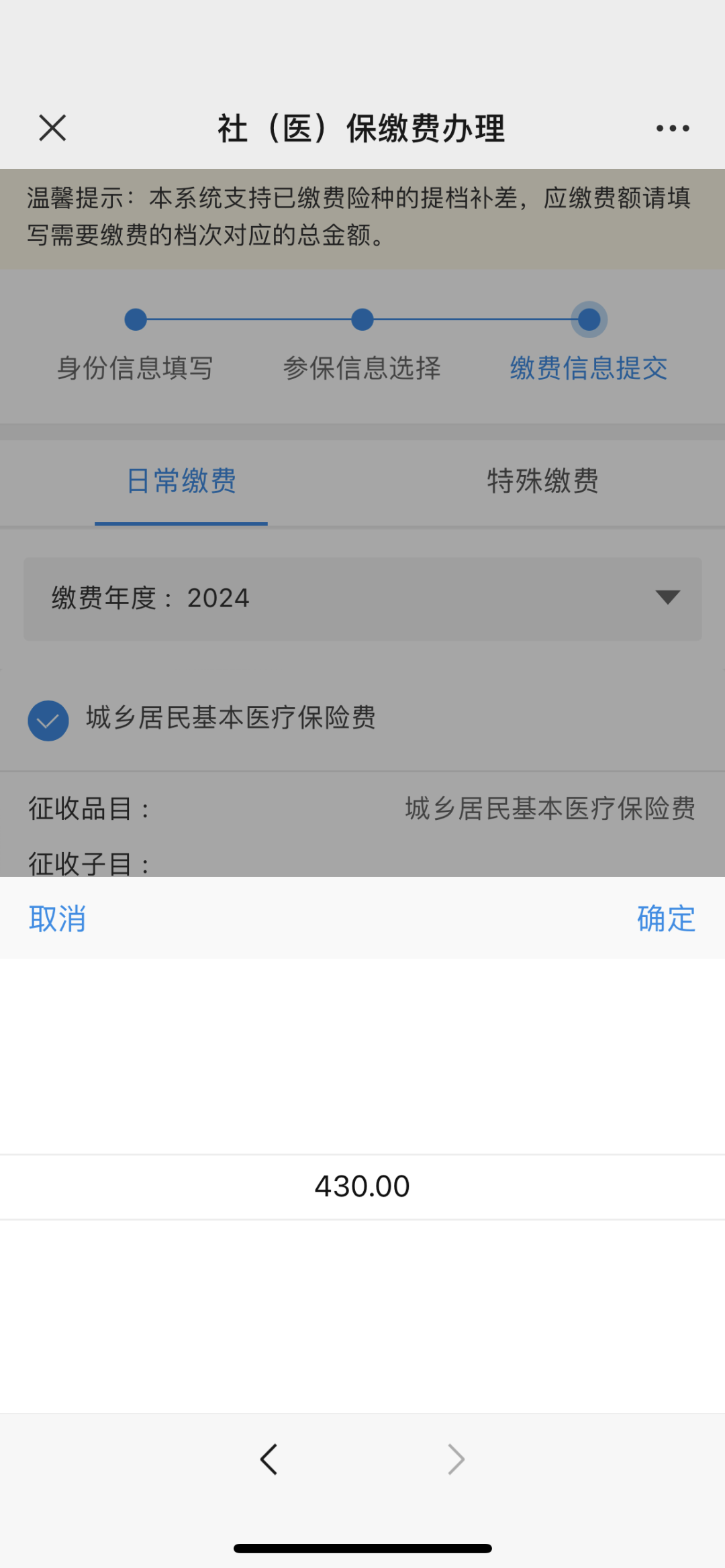Open the three-dot more menu
The height and width of the screenshot is (1568, 725).
point(673,128)
